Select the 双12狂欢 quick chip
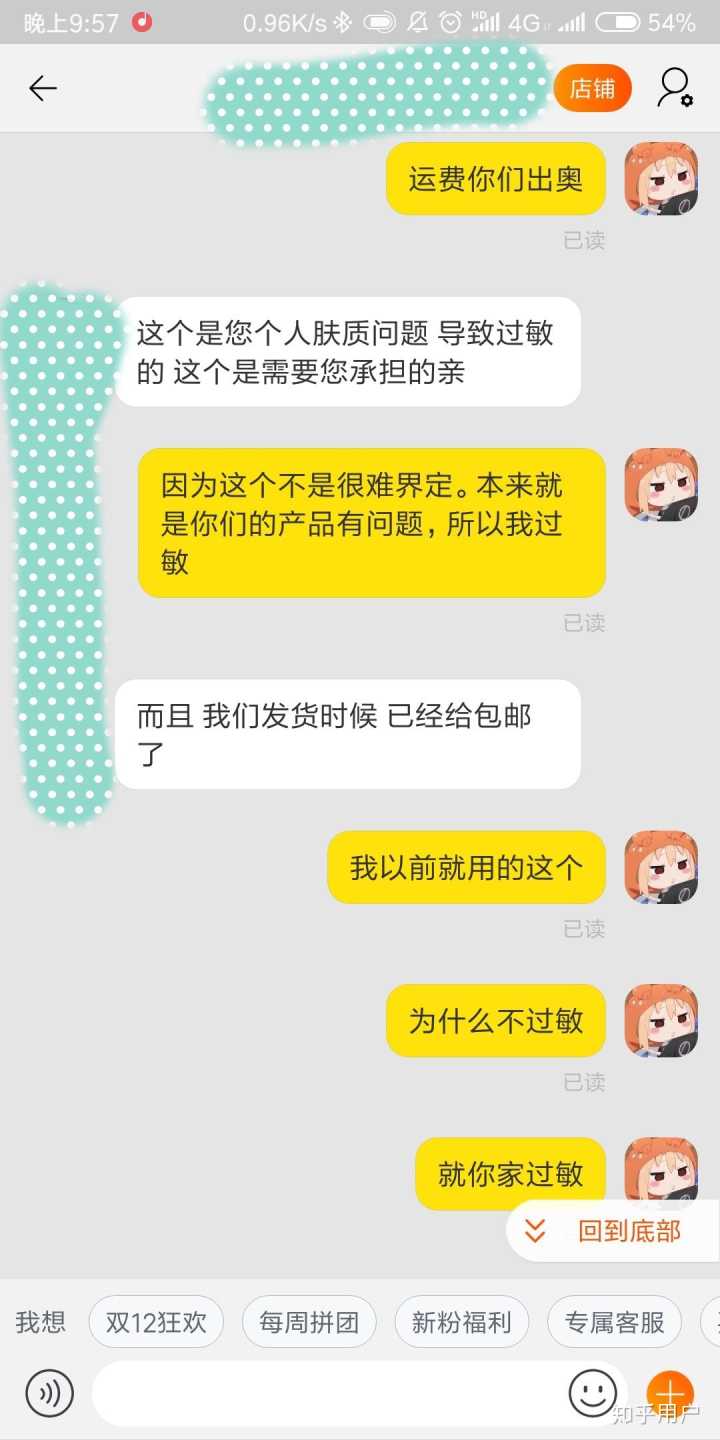 coord(156,1322)
